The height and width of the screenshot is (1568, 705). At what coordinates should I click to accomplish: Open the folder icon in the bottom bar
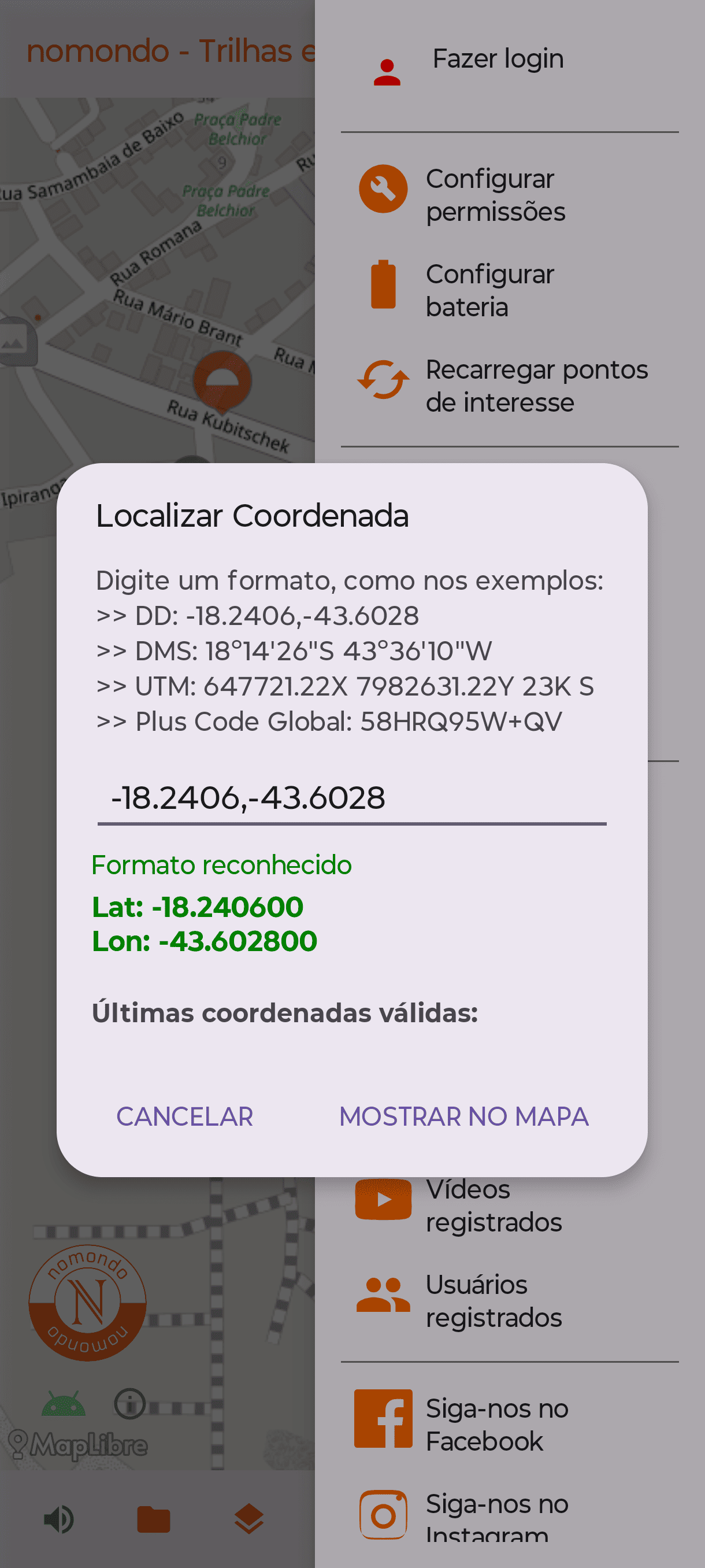coord(153,1520)
